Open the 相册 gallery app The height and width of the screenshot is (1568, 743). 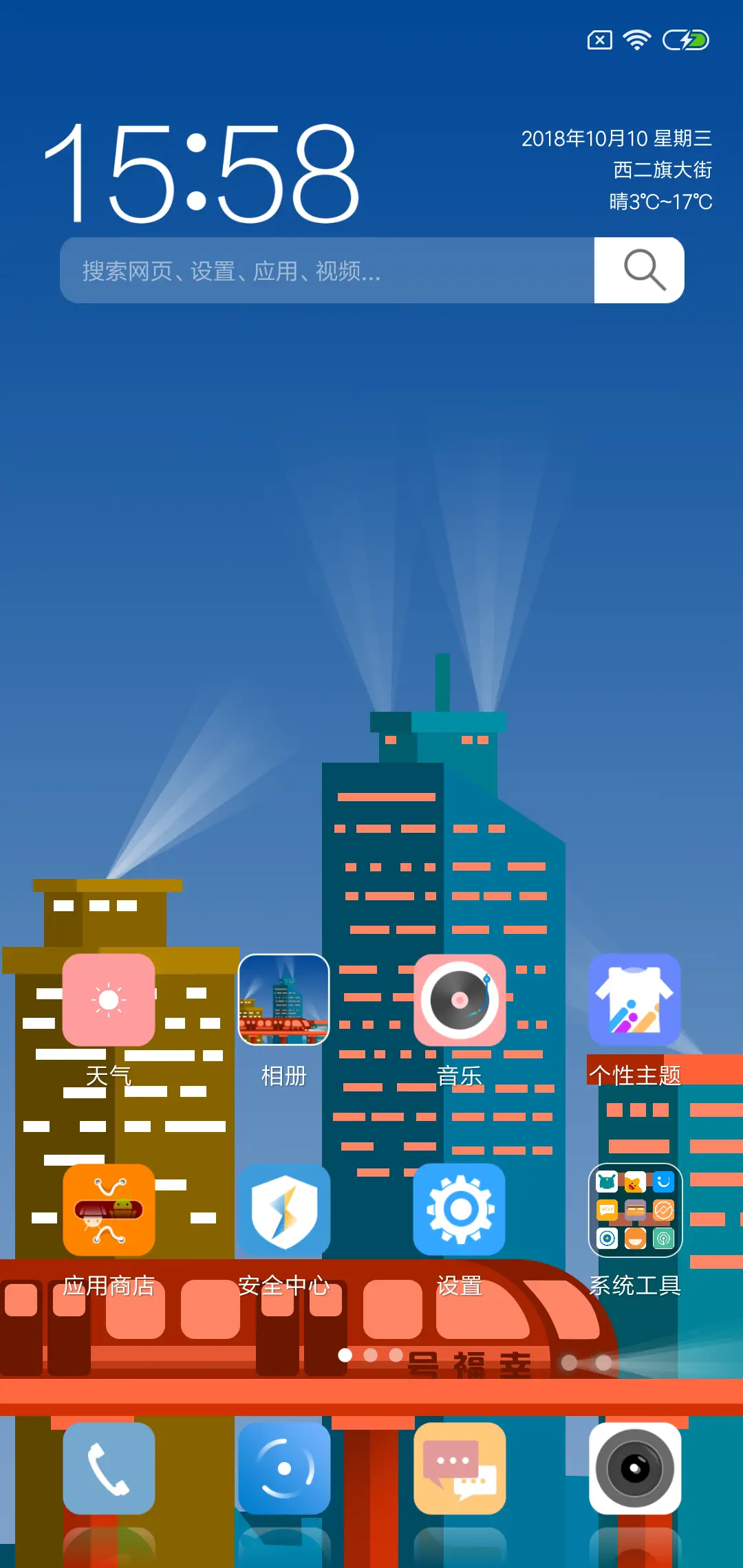point(283,1000)
